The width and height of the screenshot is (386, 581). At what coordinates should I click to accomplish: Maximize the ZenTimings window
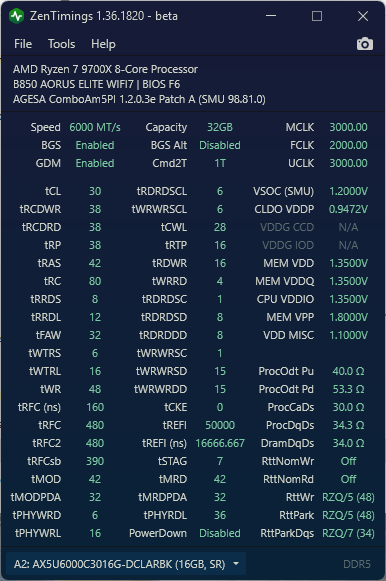[317, 16]
